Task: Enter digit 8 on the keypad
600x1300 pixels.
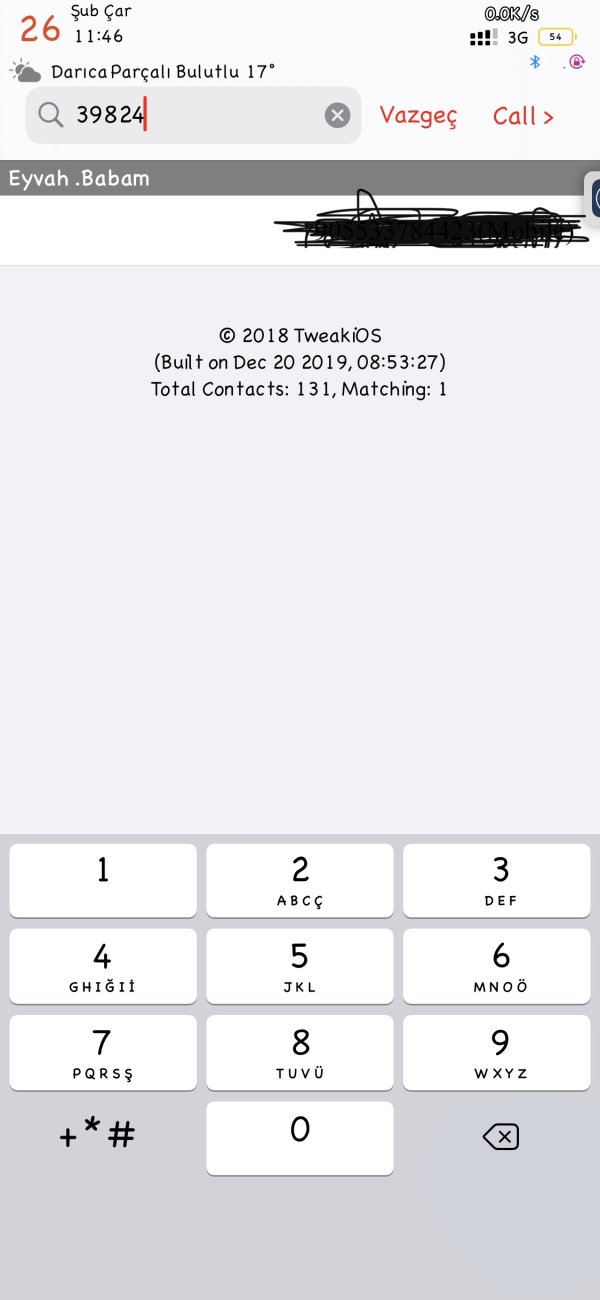Action: 300,1052
